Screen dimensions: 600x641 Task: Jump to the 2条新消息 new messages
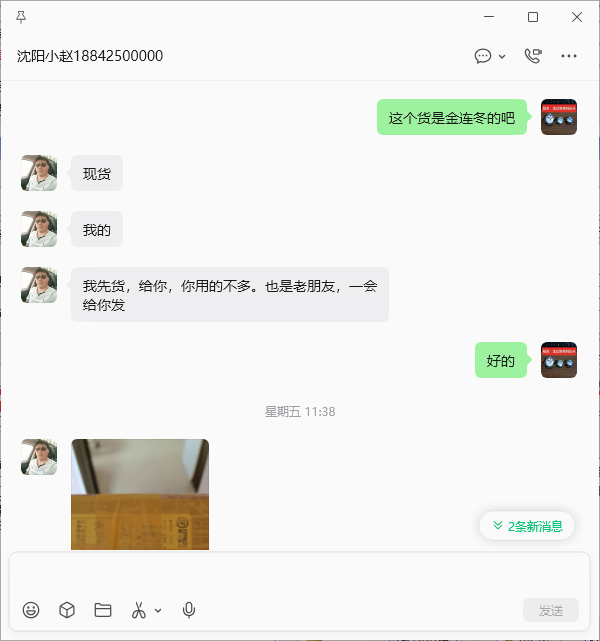(x=527, y=526)
